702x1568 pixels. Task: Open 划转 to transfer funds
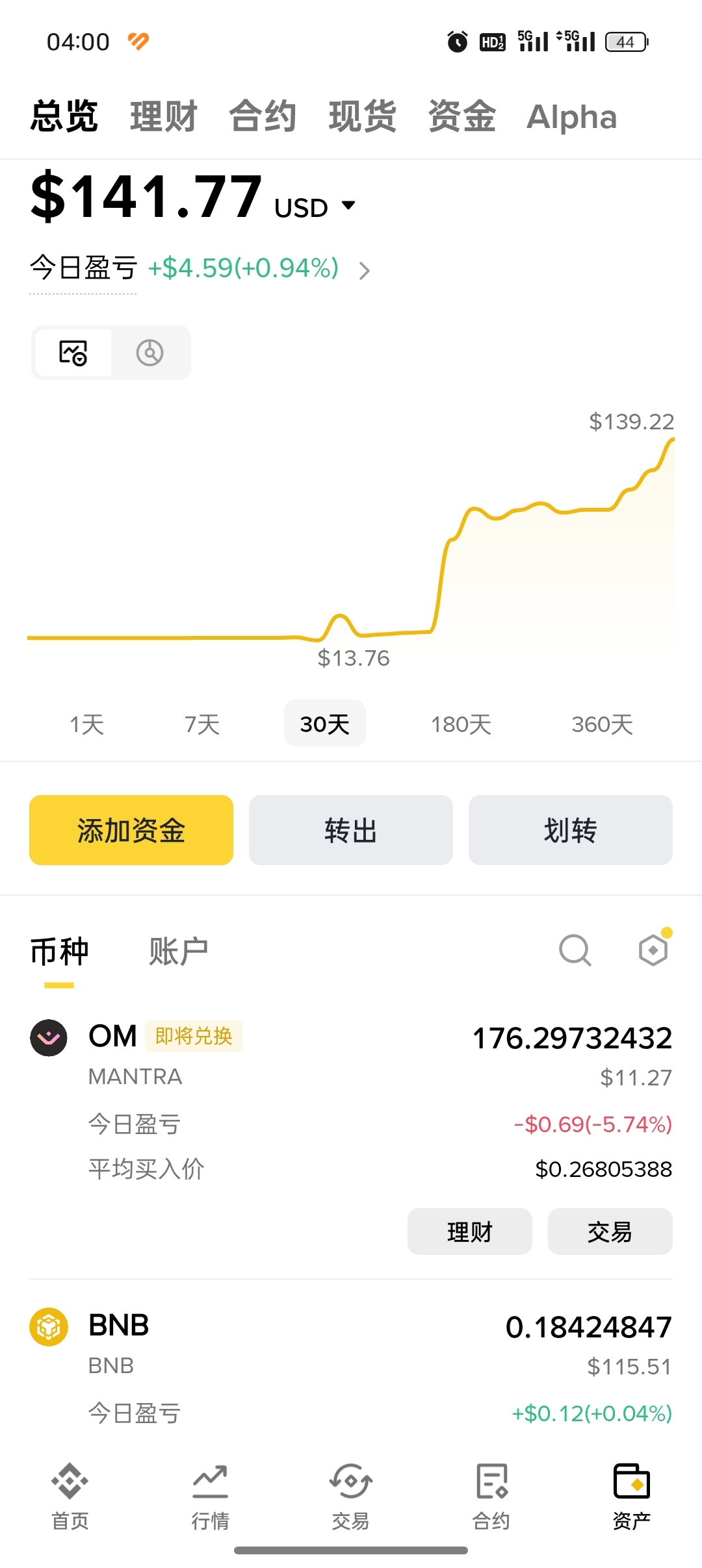click(x=571, y=830)
